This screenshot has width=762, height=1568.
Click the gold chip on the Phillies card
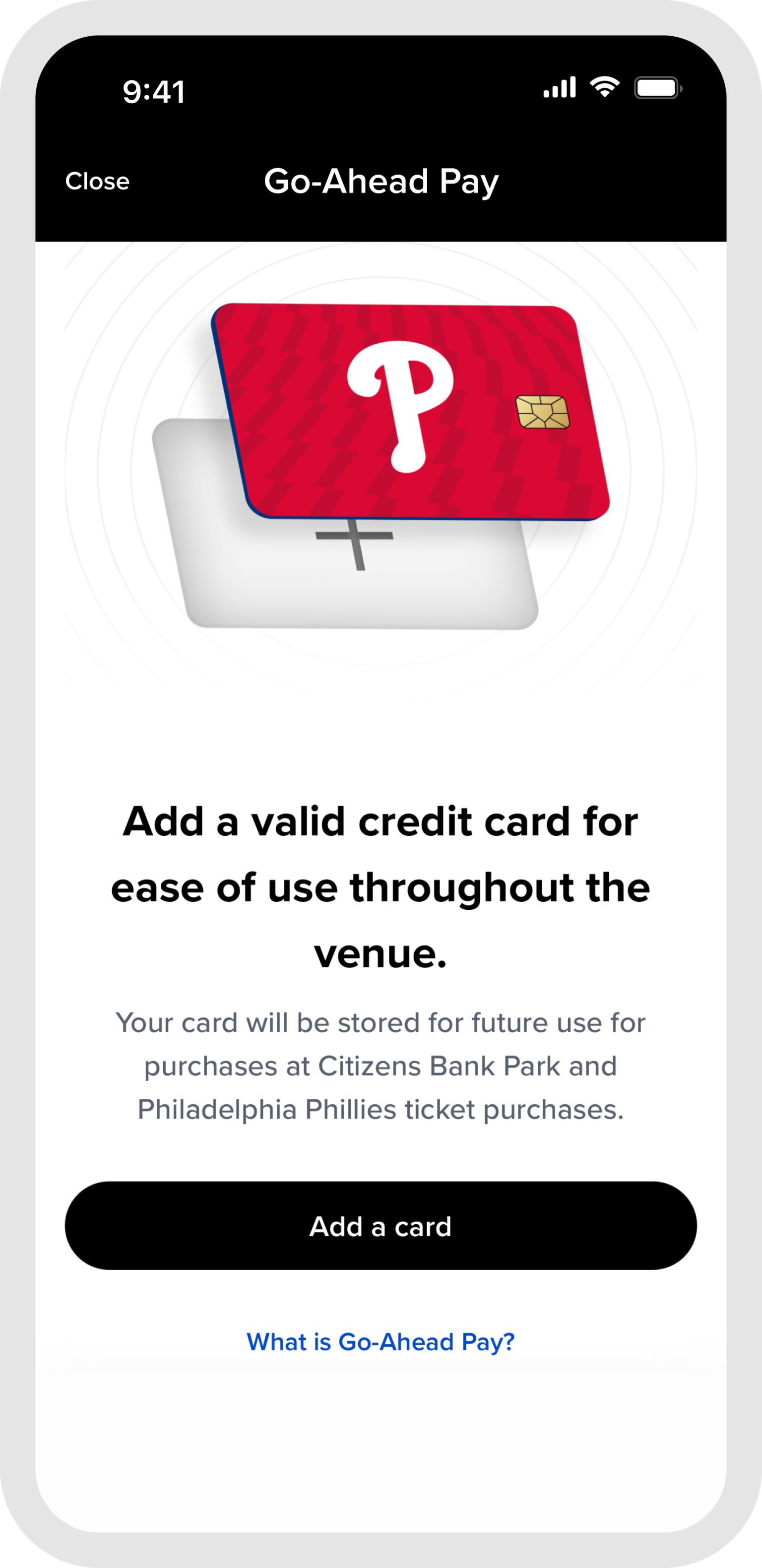[x=544, y=412]
